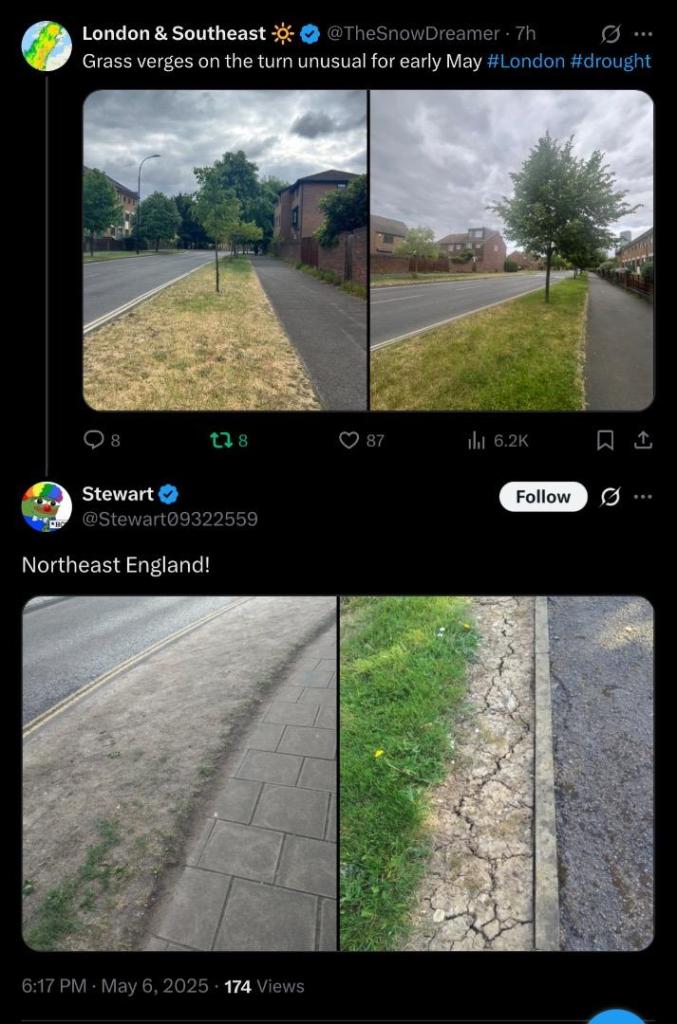Open the #London hashtag
This screenshot has width=677, height=1024.
525,61
